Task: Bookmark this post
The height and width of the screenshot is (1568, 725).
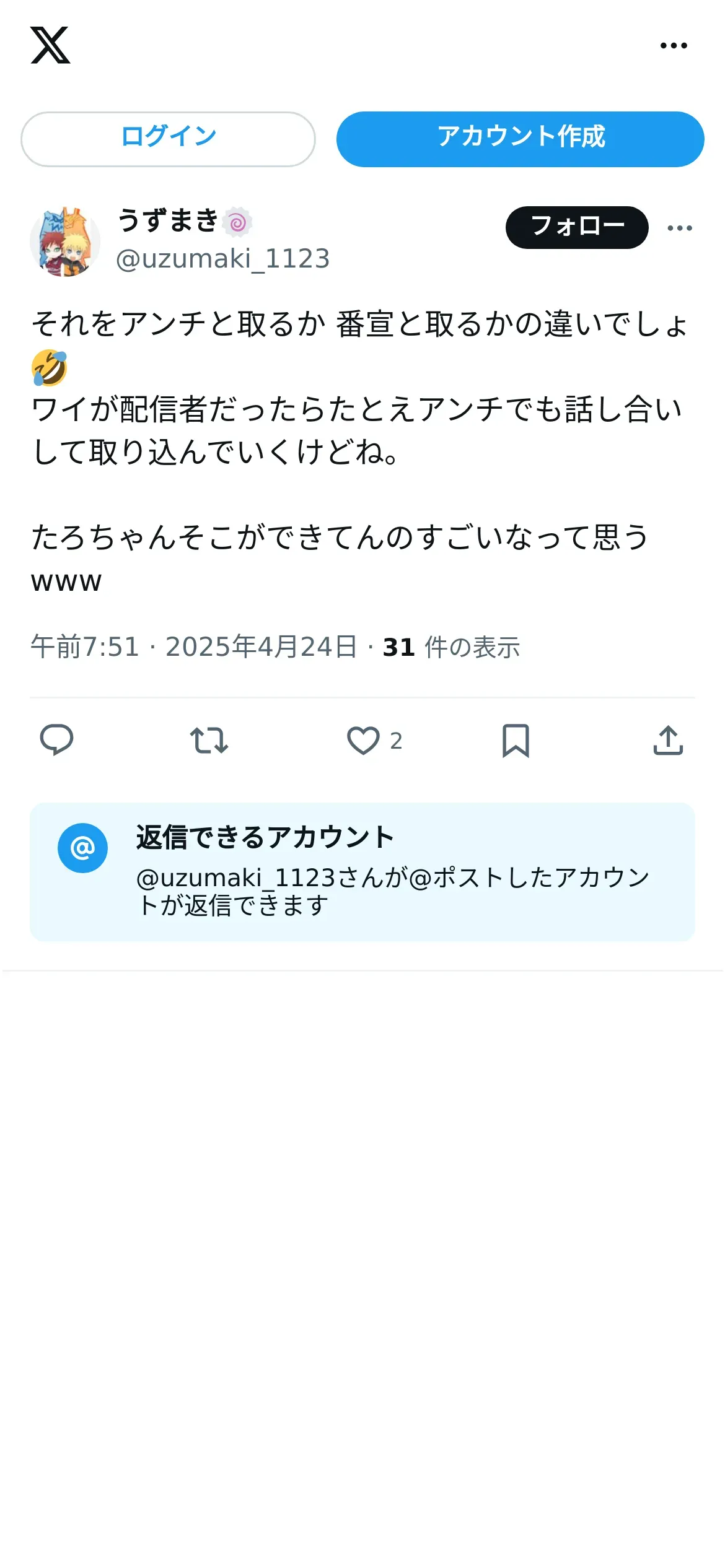Action: pyautogui.click(x=516, y=740)
